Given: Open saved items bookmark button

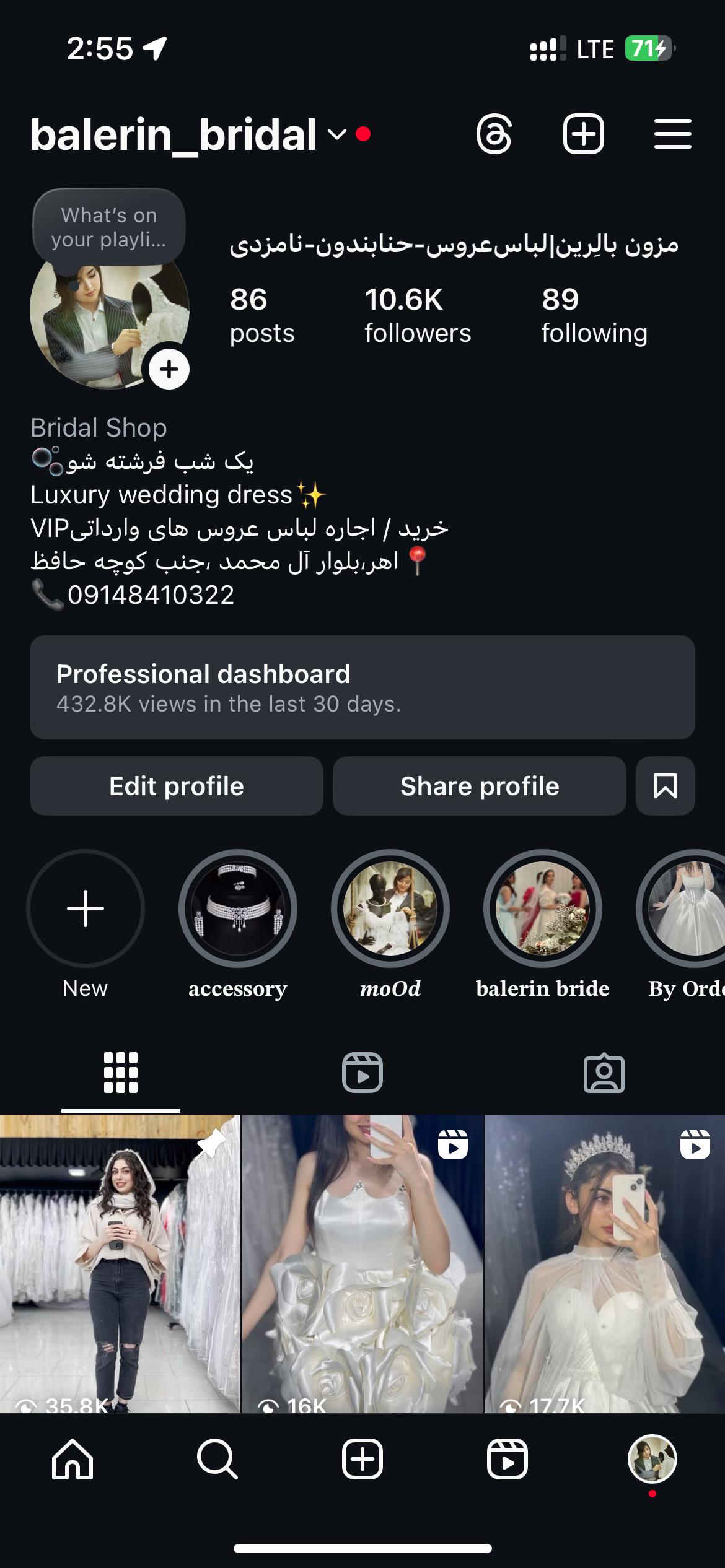Looking at the screenshot, I should (665, 786).
